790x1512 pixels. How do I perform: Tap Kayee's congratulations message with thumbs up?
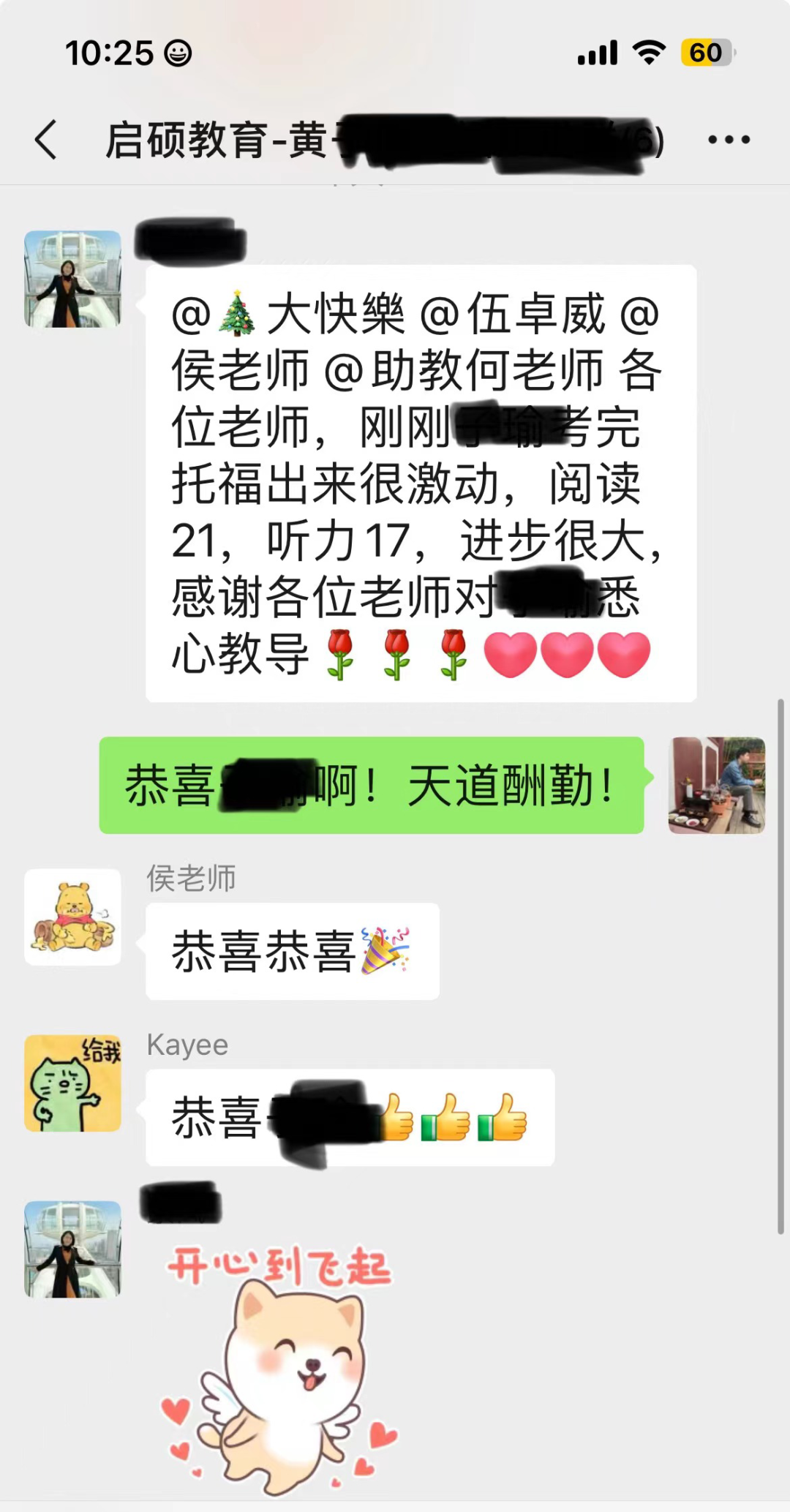pyautogui.click(x=349, y=1117)
